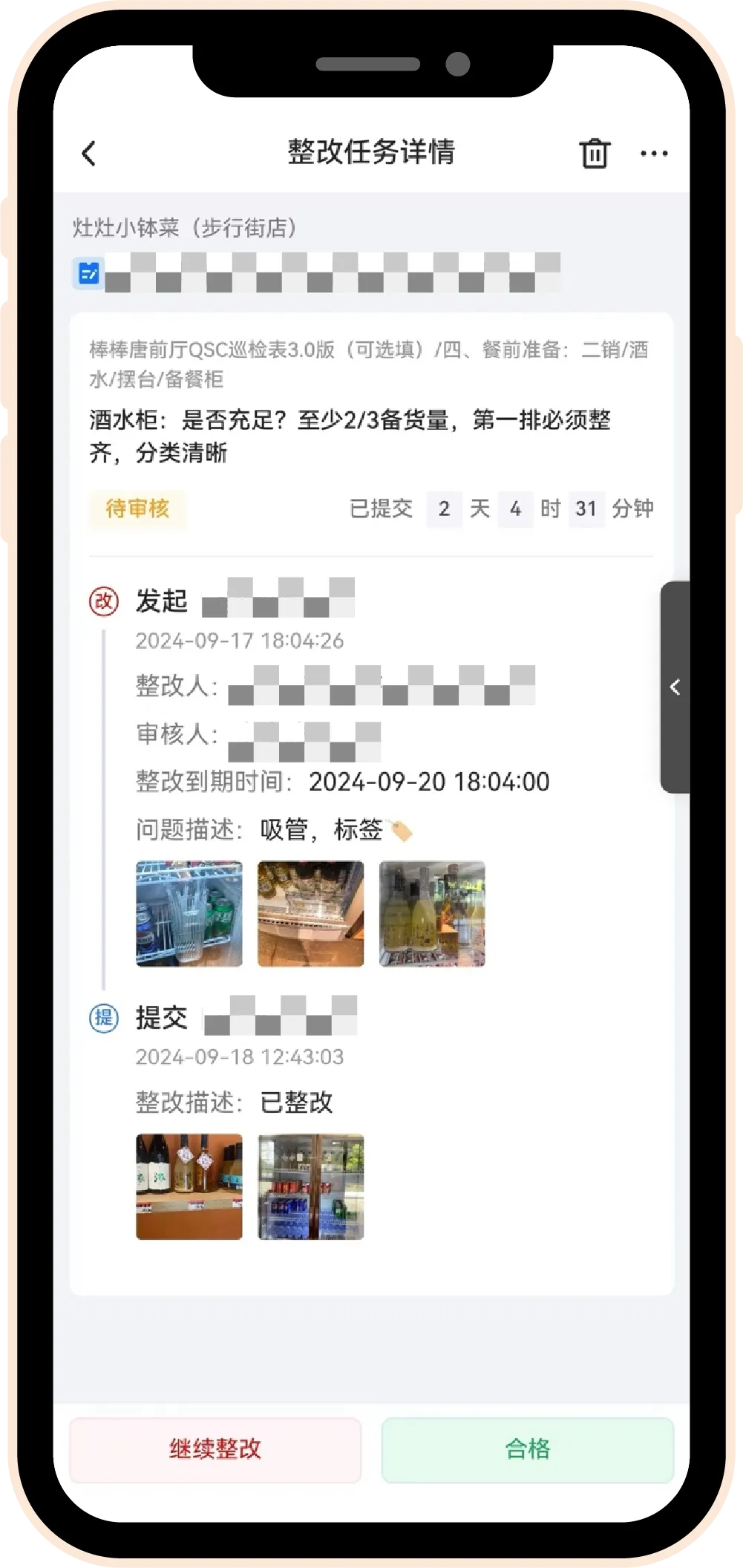
Task: Approve with the 合格 button
Action: pos(527,1449)
